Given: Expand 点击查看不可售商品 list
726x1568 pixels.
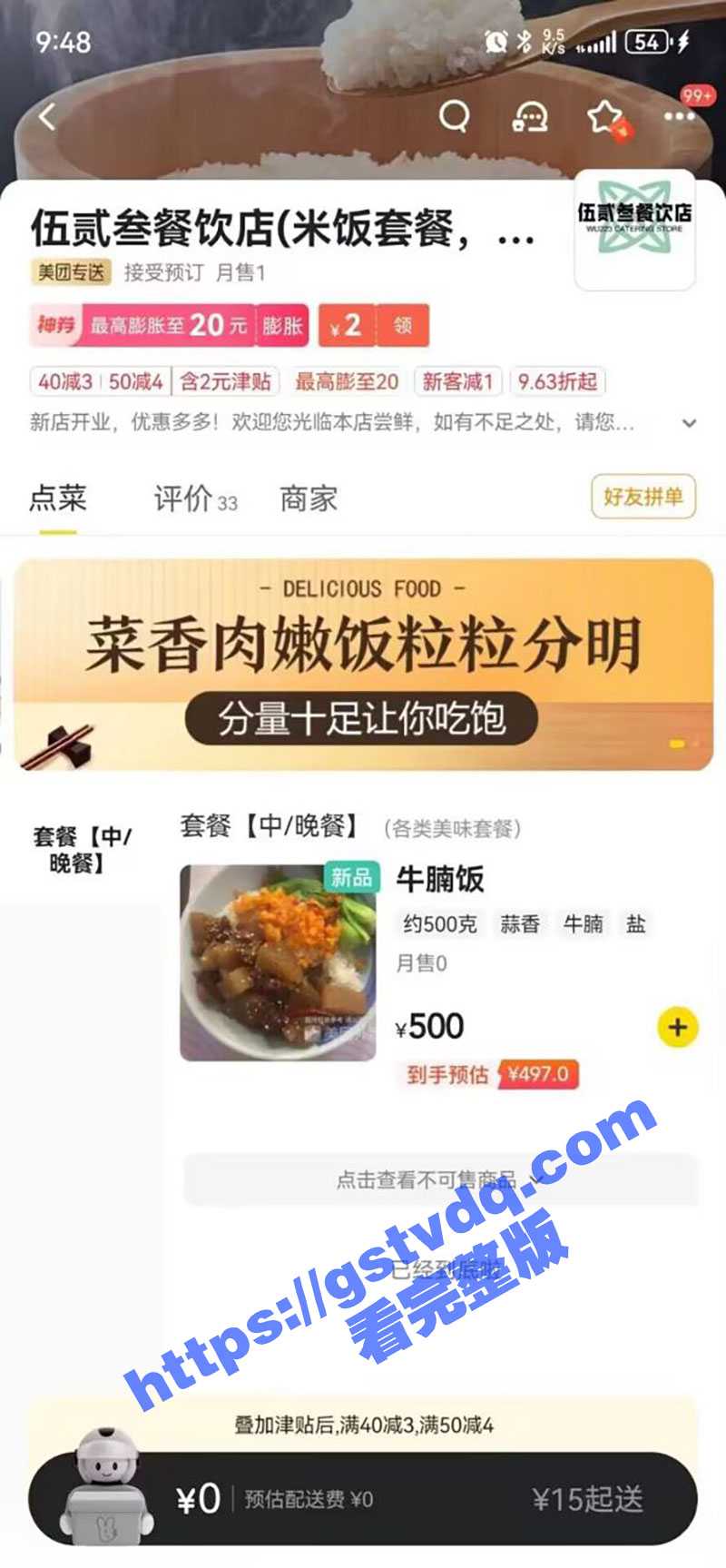Looking at the screenshot, I should click(440, 1179).
